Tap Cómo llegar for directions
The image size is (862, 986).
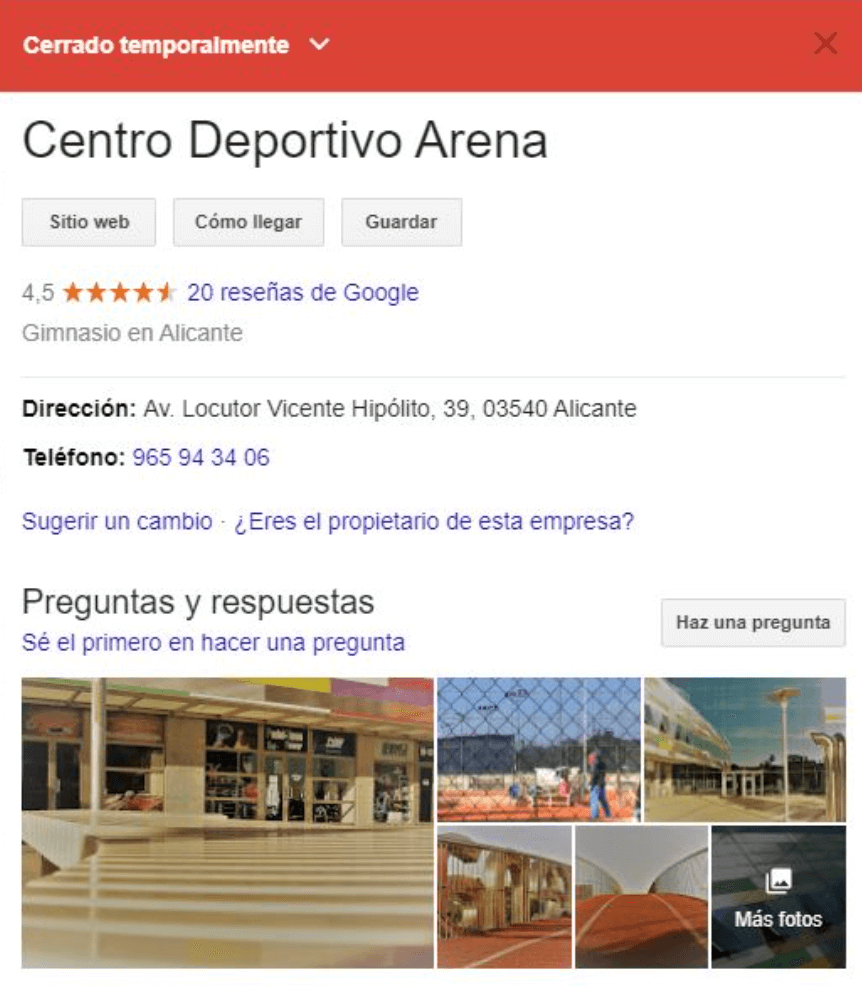(248, 222)
